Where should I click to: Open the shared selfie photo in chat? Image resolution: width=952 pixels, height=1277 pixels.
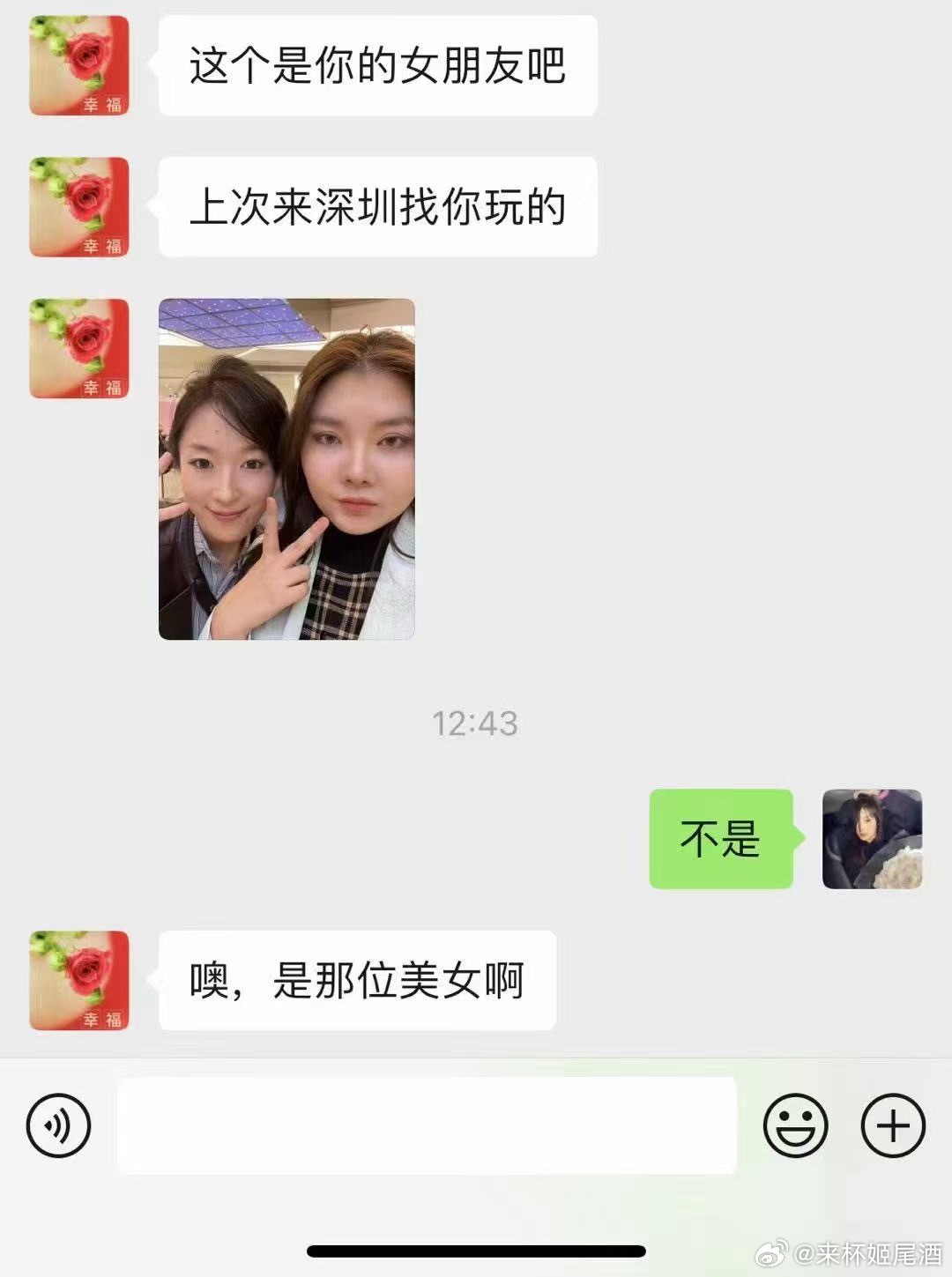tap(286, 469)
